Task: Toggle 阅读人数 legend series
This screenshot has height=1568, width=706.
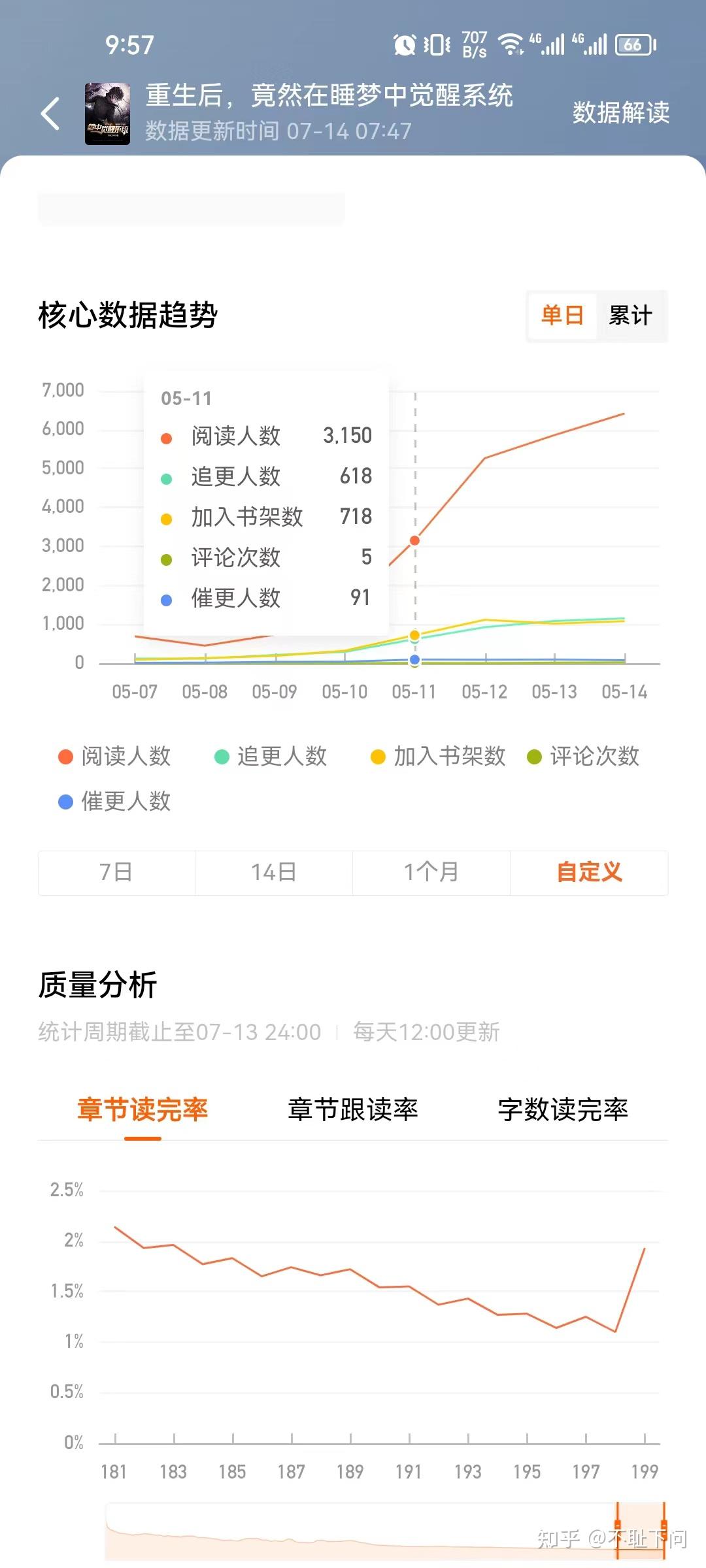Action: (x=115, y=757)
